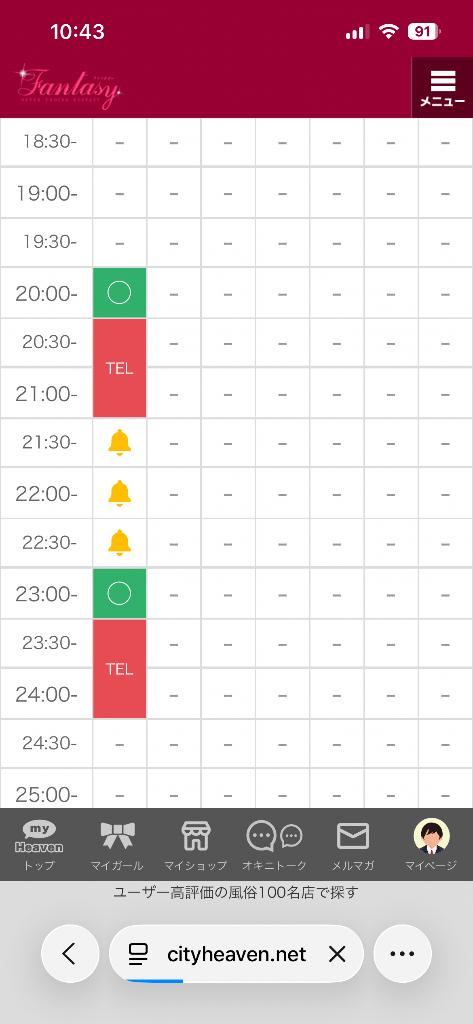Screen dimensions: 473x1024
Task: Set bell alert for 22:30 slot
Action: (120, 543)
